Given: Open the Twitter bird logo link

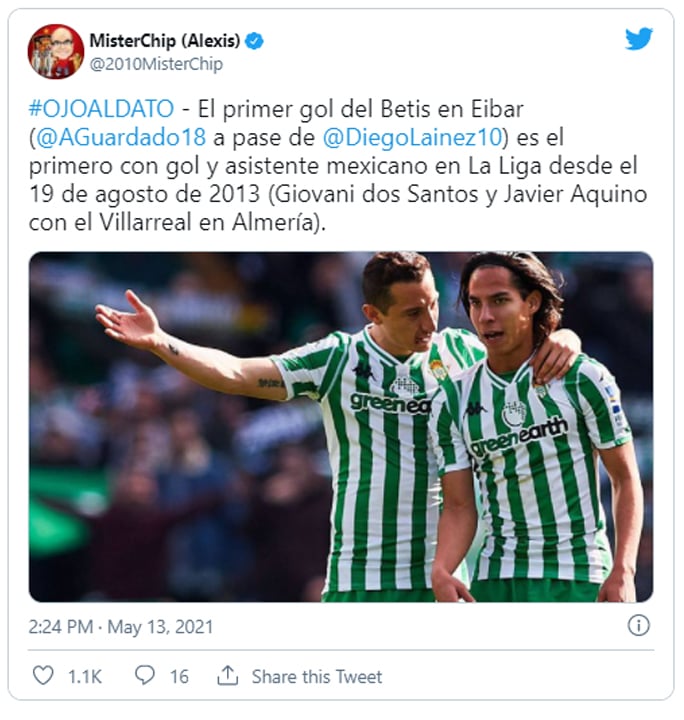Looking at the screenshot, I should (x=638, y=40).
